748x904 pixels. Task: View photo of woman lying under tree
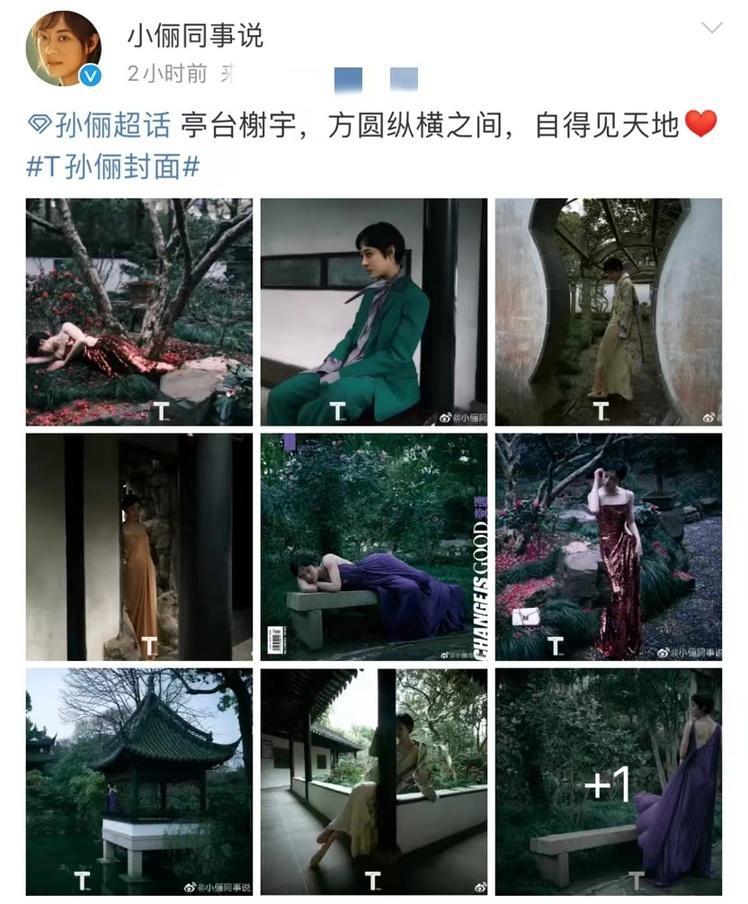139,311
